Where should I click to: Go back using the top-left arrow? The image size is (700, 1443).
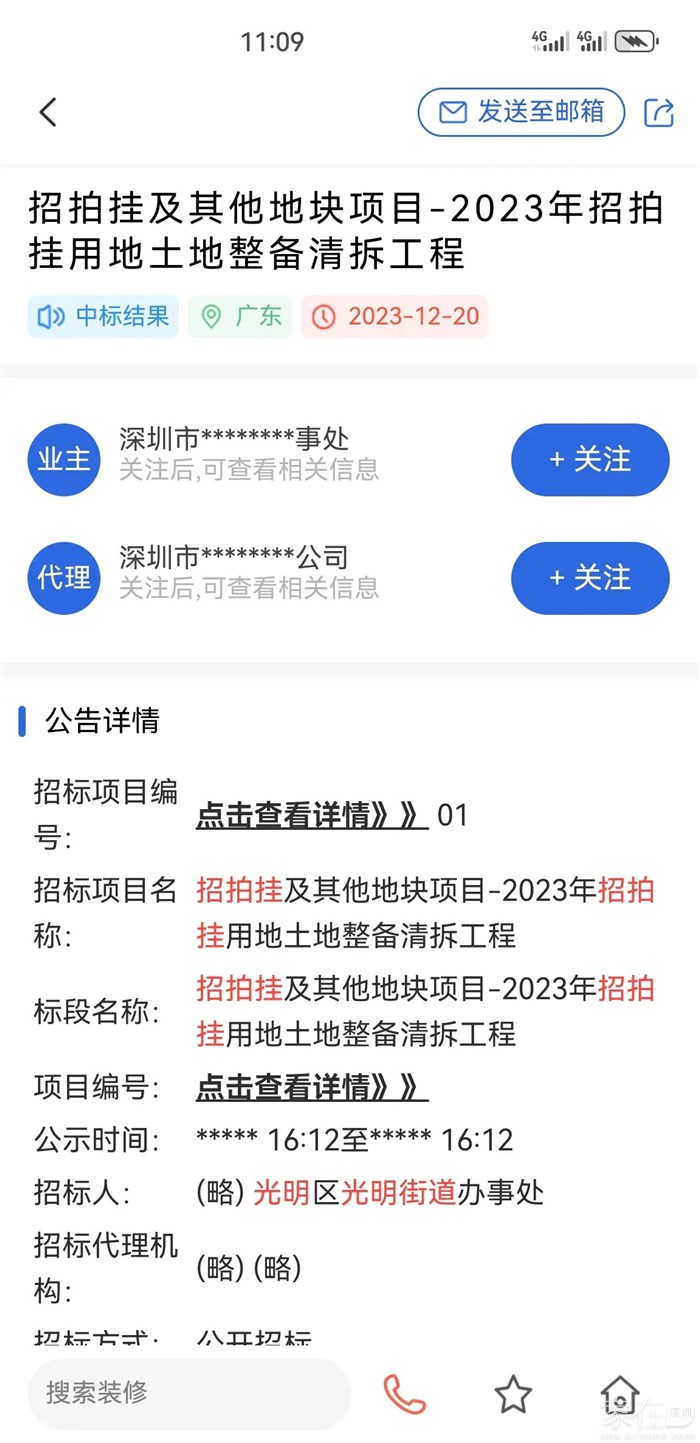(48, 112)
